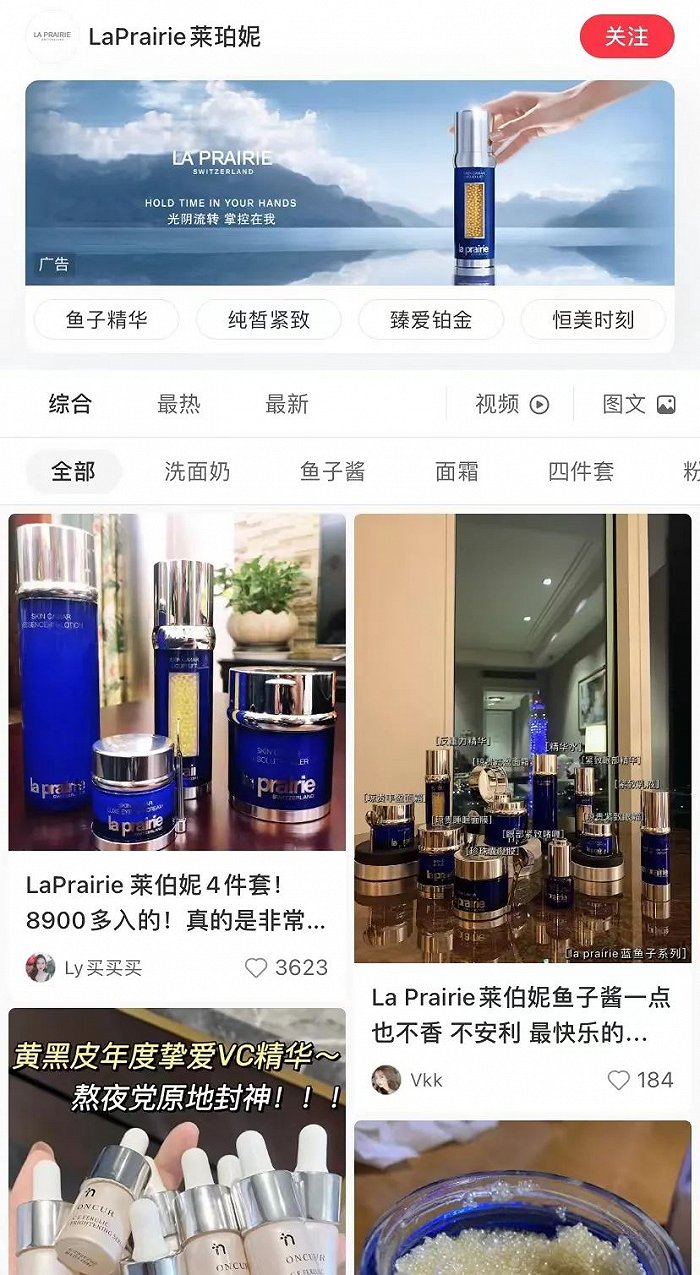Select the 臻爱铂金 chip
Image resolution: width=700 pixels, height=1275 pixels.
[431, 320]
